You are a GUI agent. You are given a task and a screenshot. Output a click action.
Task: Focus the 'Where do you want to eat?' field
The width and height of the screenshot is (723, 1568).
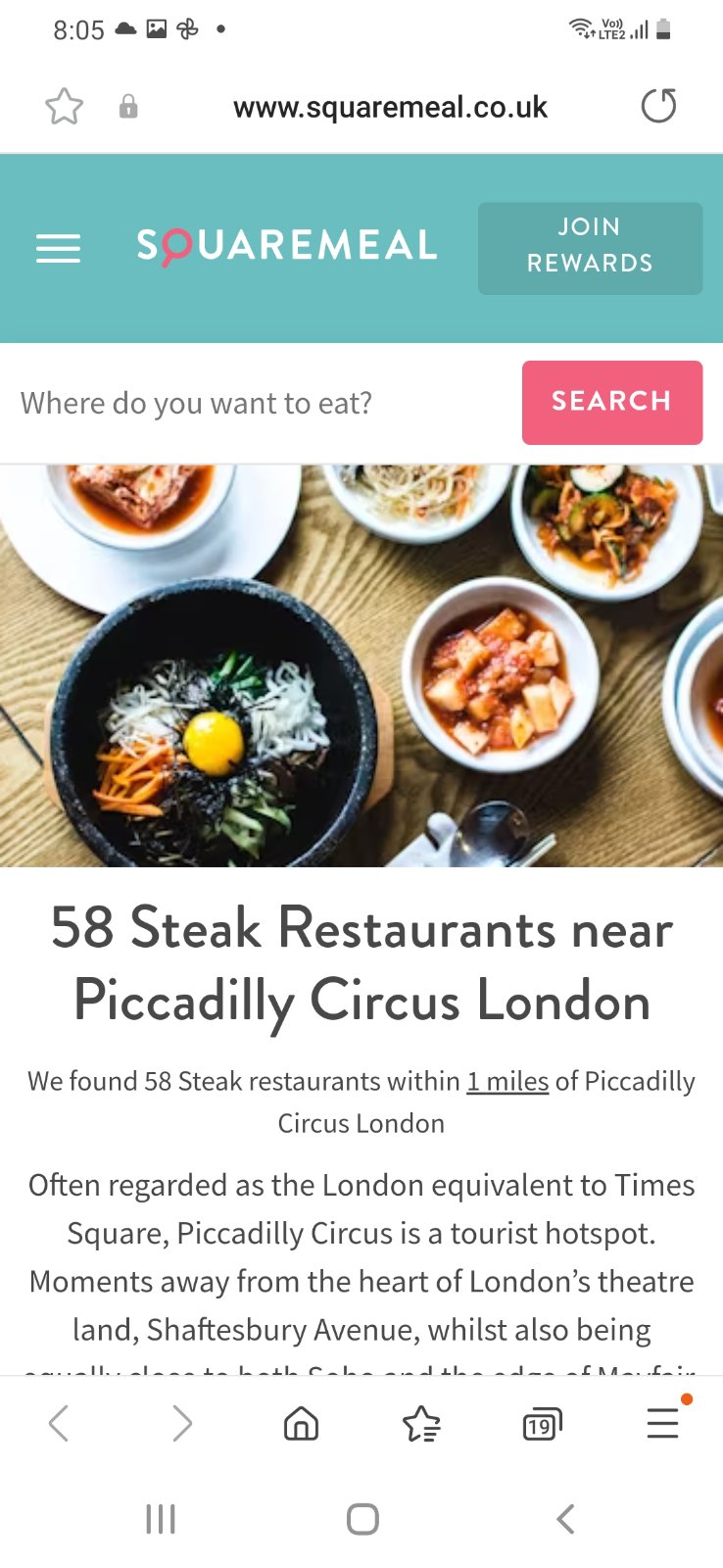pos(260,403)
